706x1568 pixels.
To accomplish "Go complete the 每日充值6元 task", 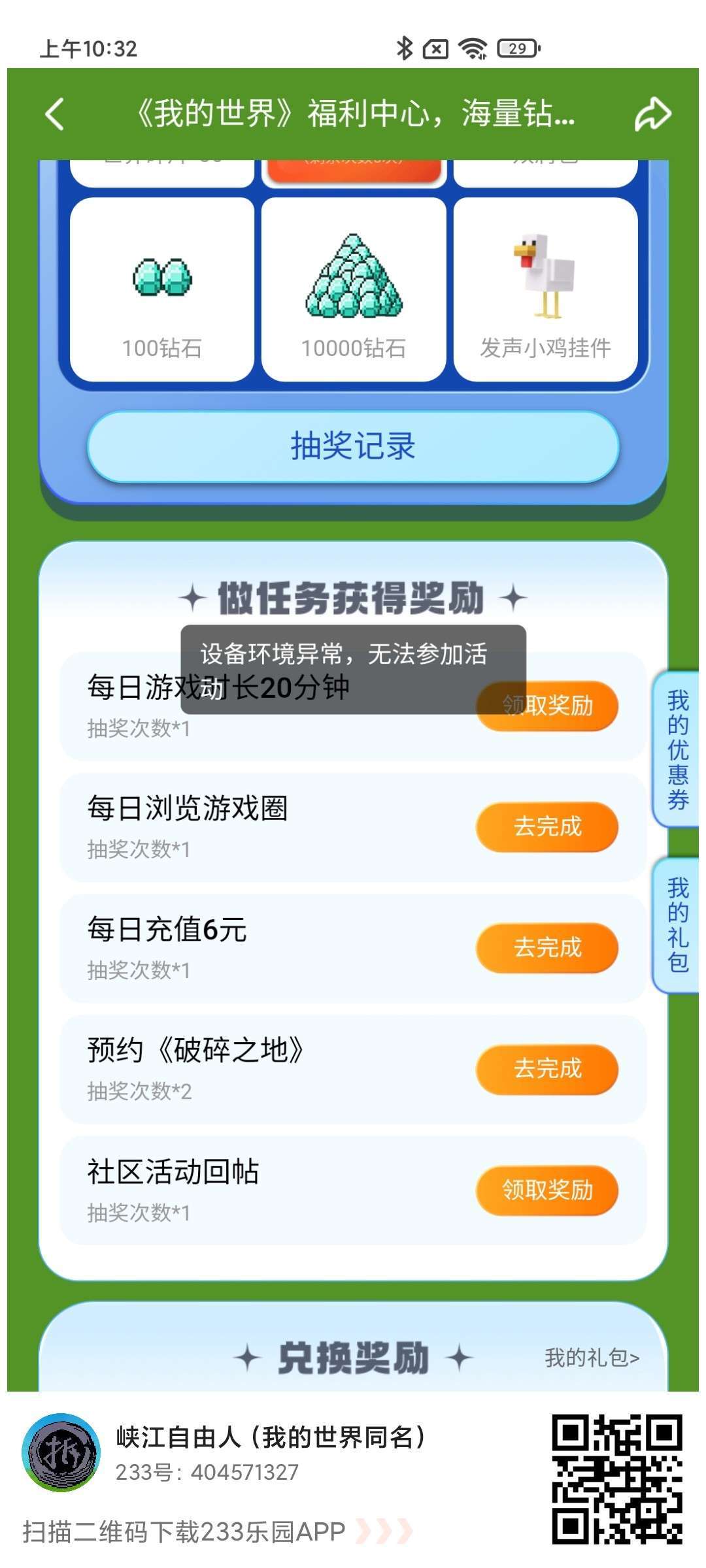I will pos(546,947).
